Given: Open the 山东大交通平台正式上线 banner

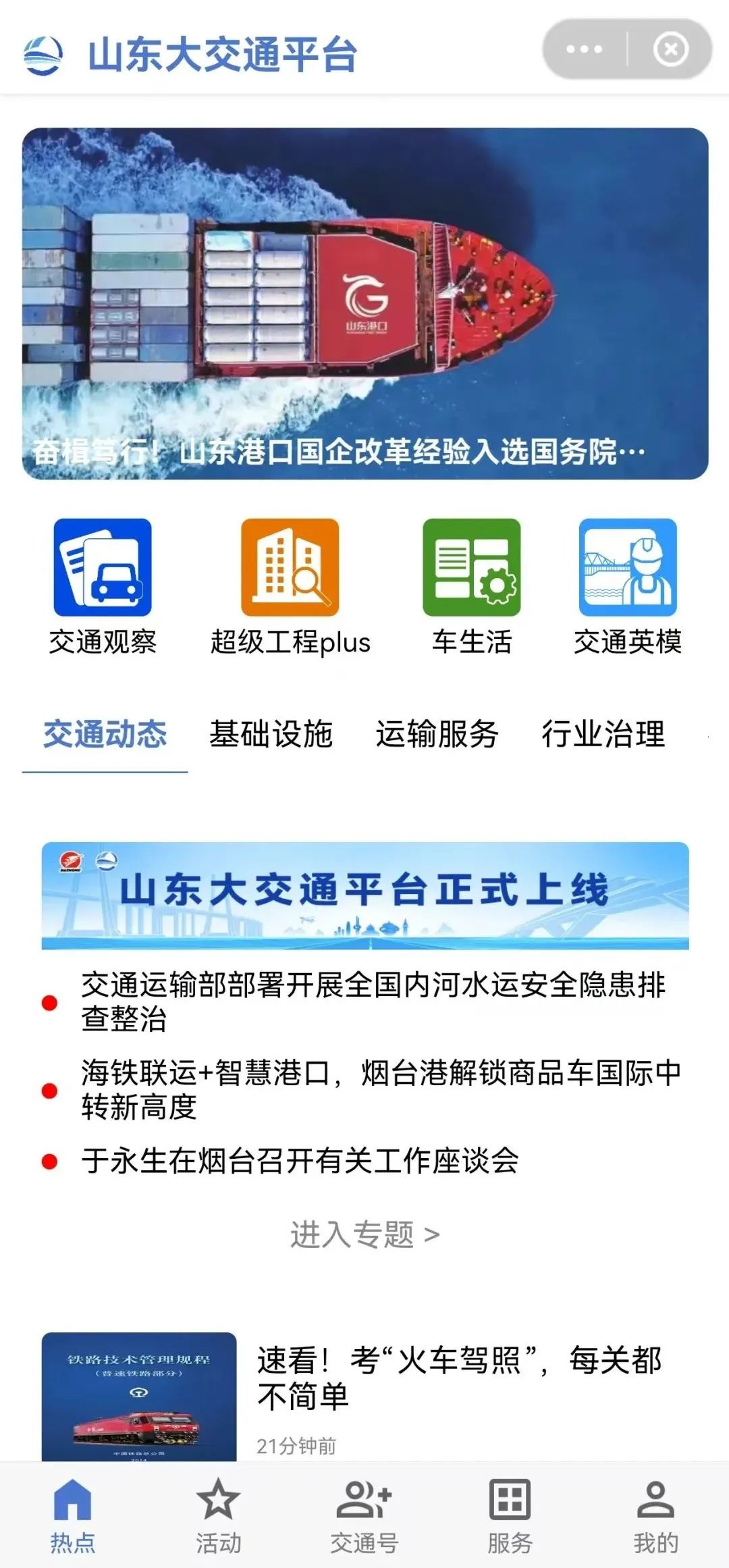Looking at the screenshot, I should coord(364,895).
